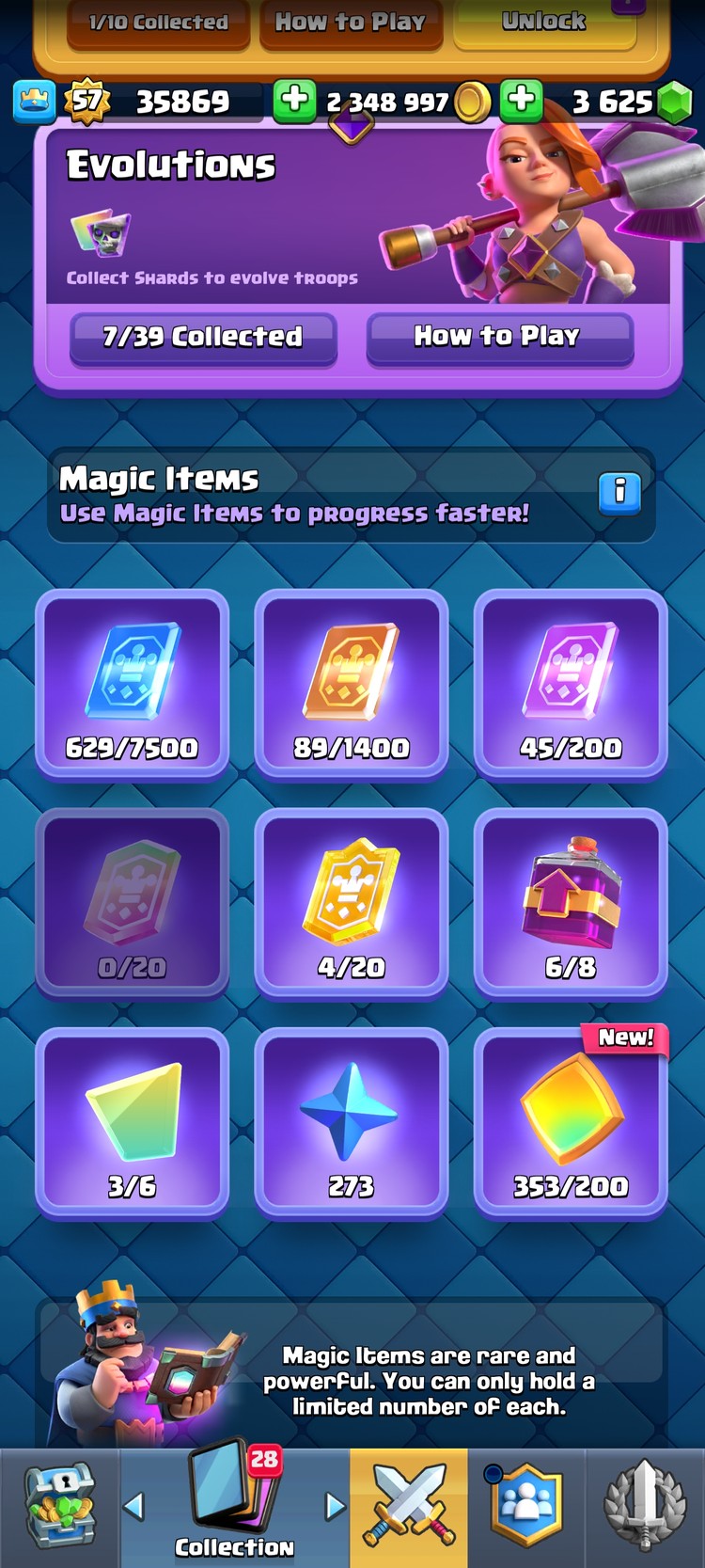Screen dimensions: 705x1568
Task: Open the 7/39 Collected evolutions button
Action: pyautogui.click(x=202, y=337)
